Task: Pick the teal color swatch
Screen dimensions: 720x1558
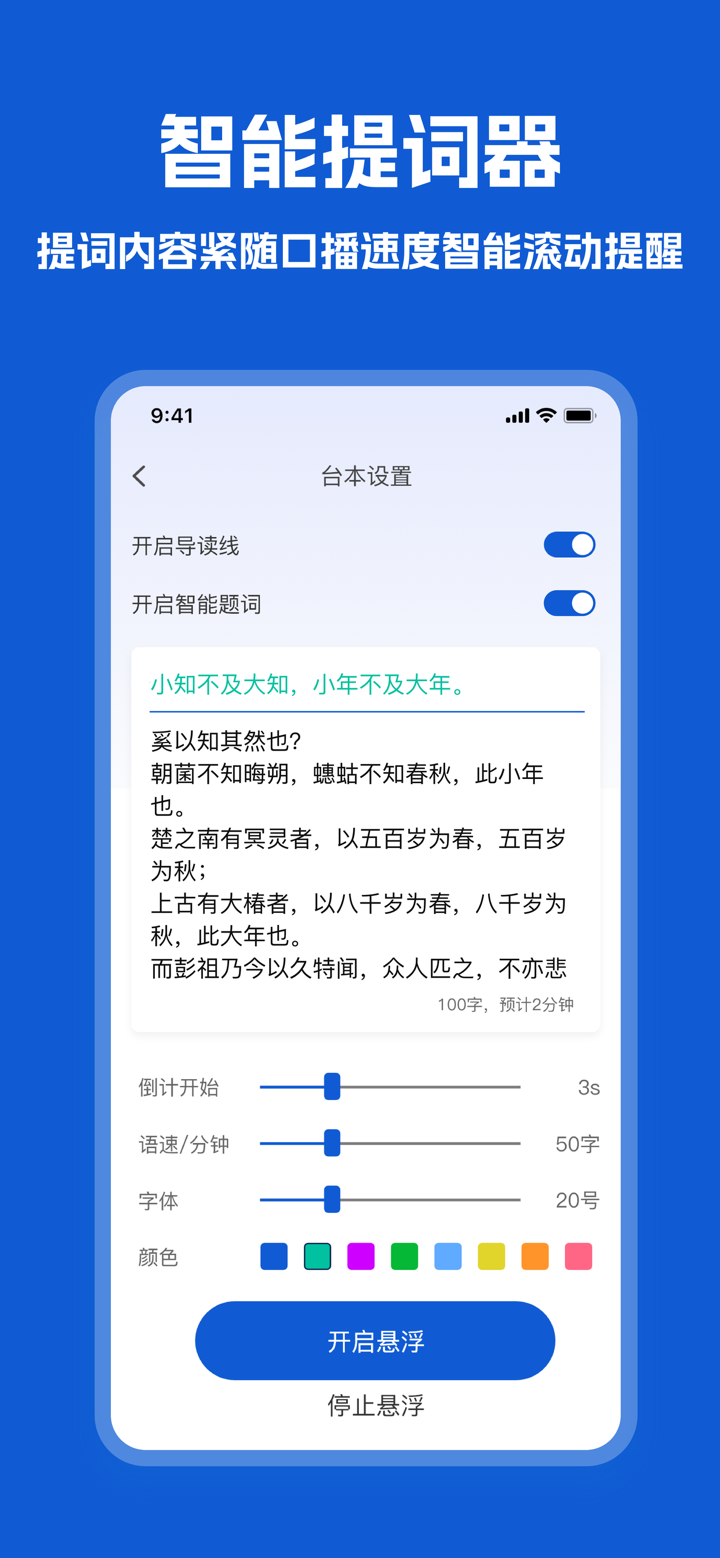Action: [x=317, y=1256]
